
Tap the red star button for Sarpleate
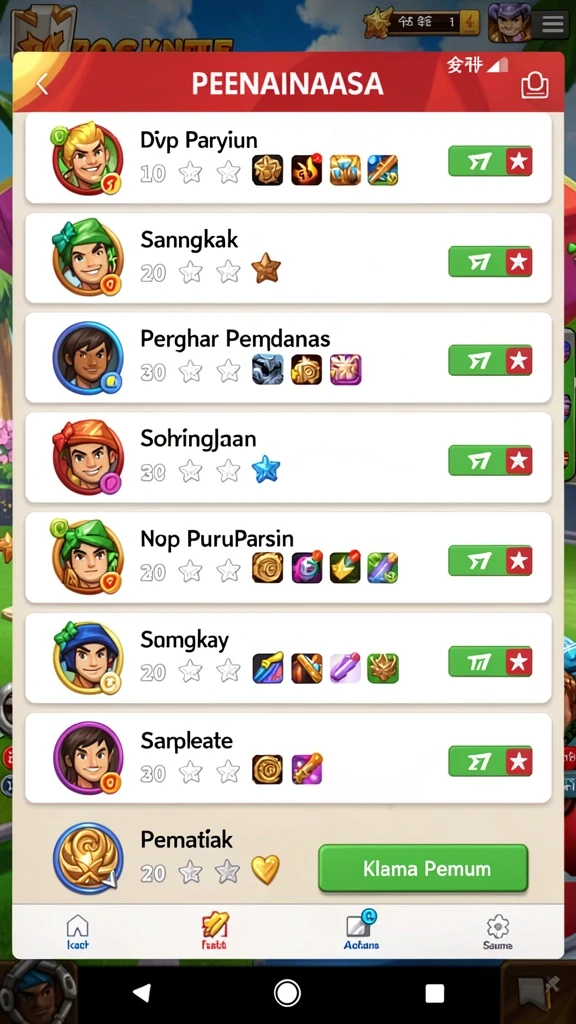519,761
